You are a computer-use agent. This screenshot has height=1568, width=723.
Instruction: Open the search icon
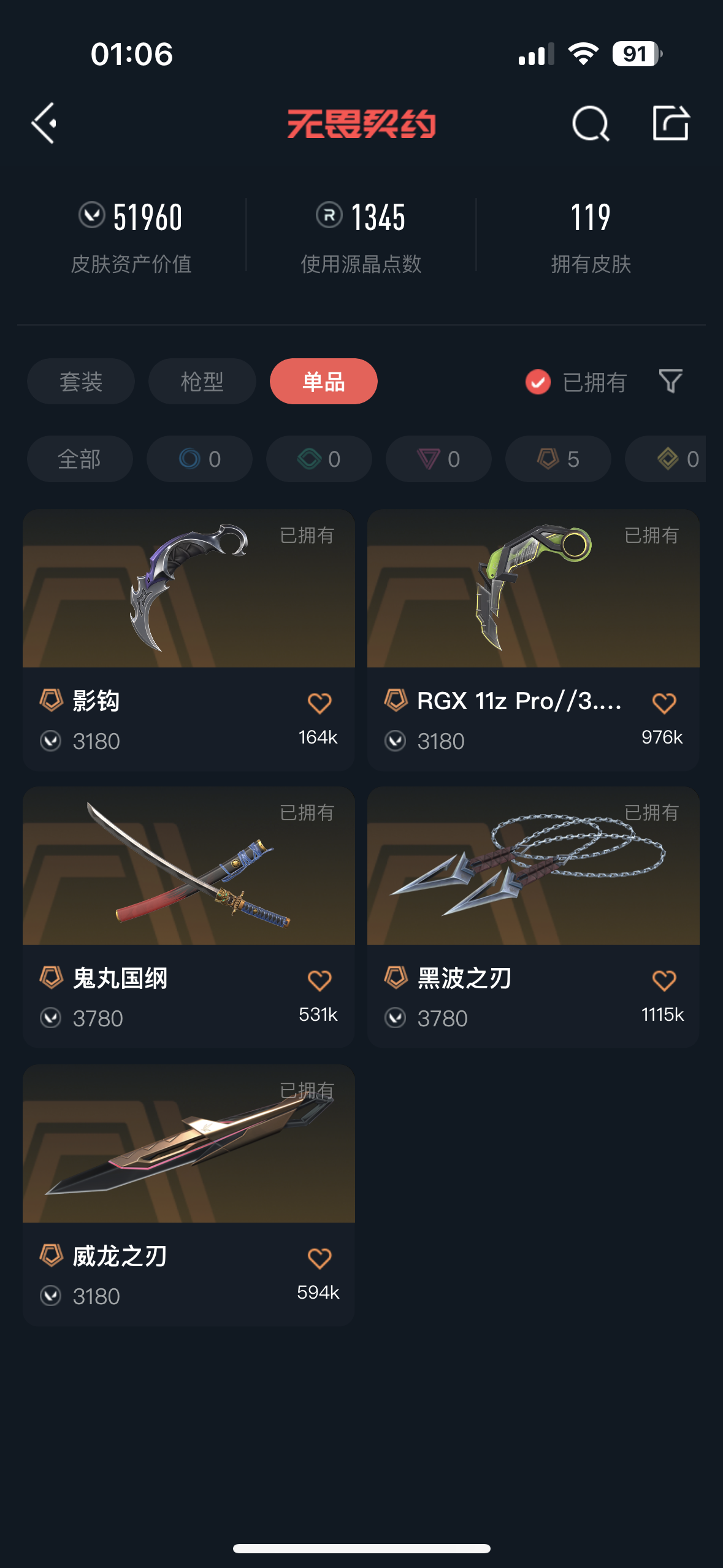tap(590, 123)
